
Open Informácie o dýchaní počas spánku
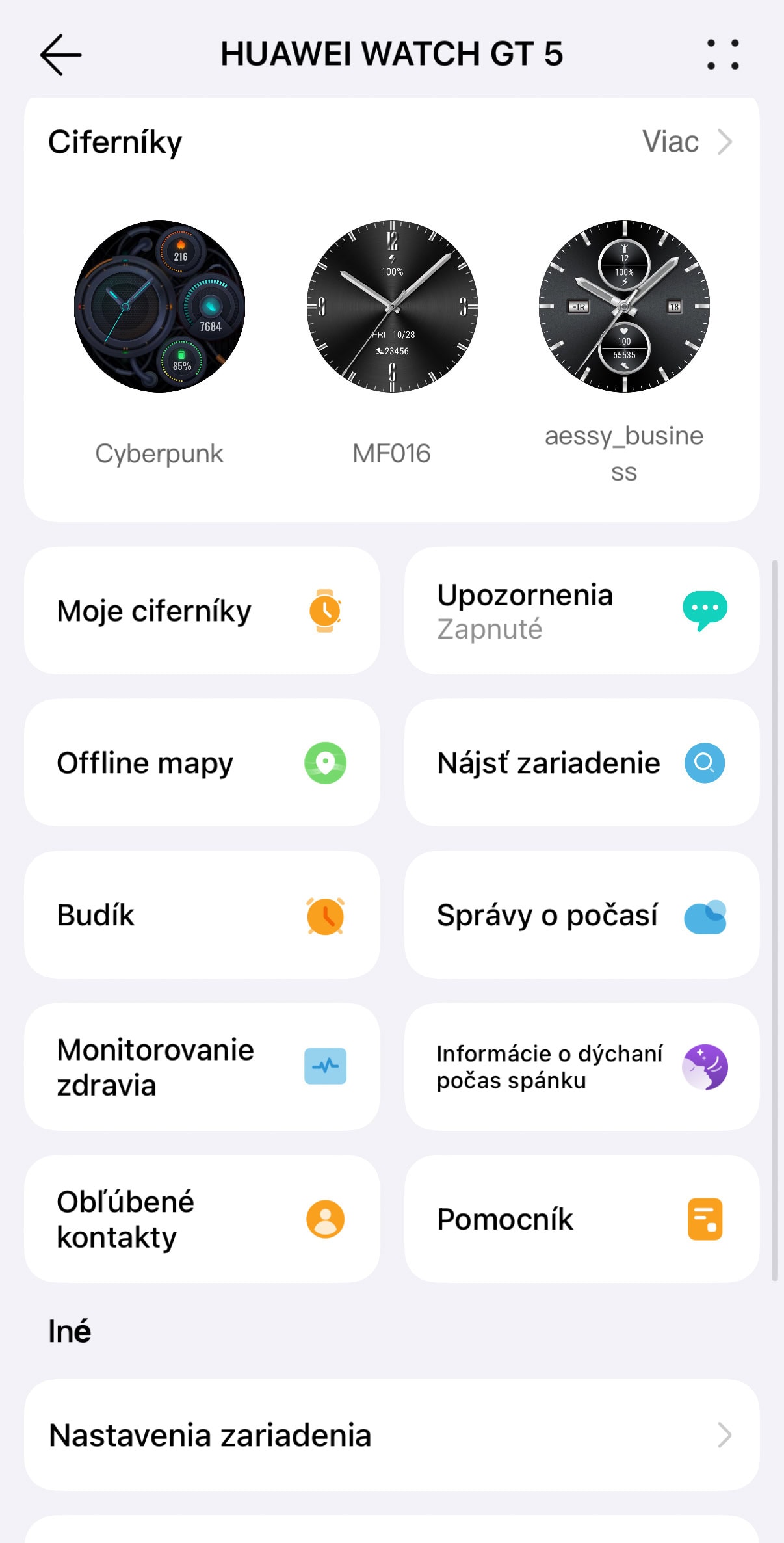tap(581, 1067)
